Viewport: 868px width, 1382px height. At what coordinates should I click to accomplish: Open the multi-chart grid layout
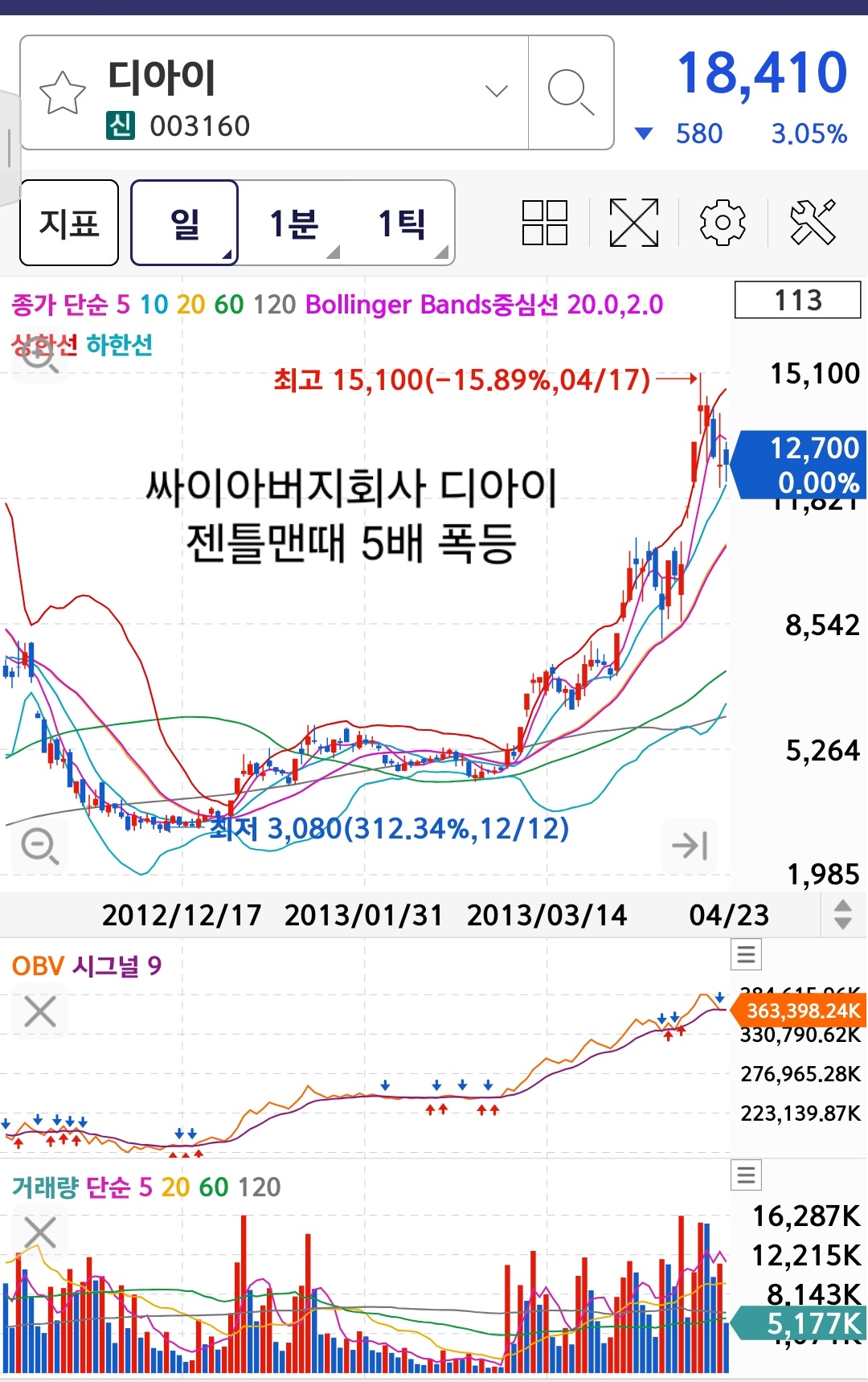[544, 223]
